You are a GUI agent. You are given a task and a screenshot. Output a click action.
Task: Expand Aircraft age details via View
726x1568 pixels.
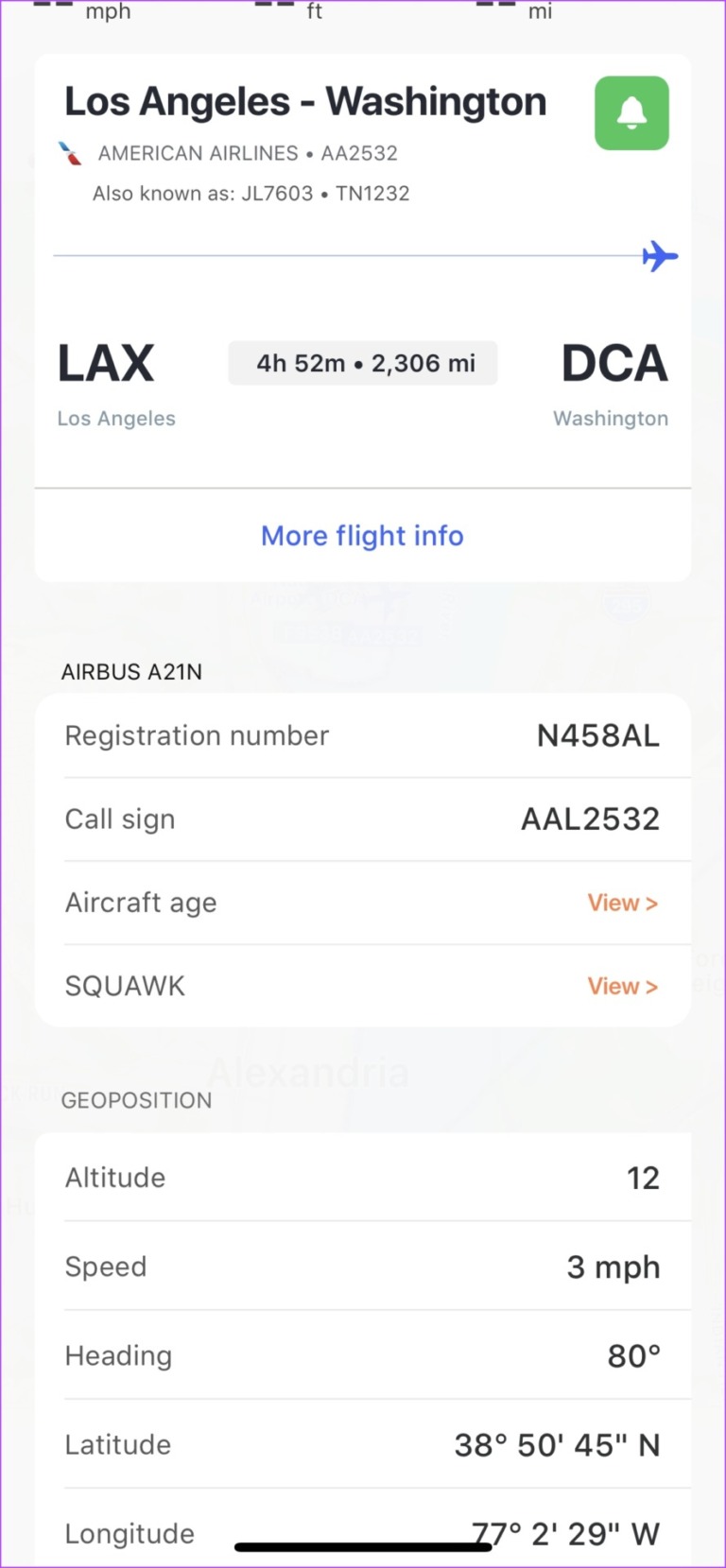[x=621, y=903]
